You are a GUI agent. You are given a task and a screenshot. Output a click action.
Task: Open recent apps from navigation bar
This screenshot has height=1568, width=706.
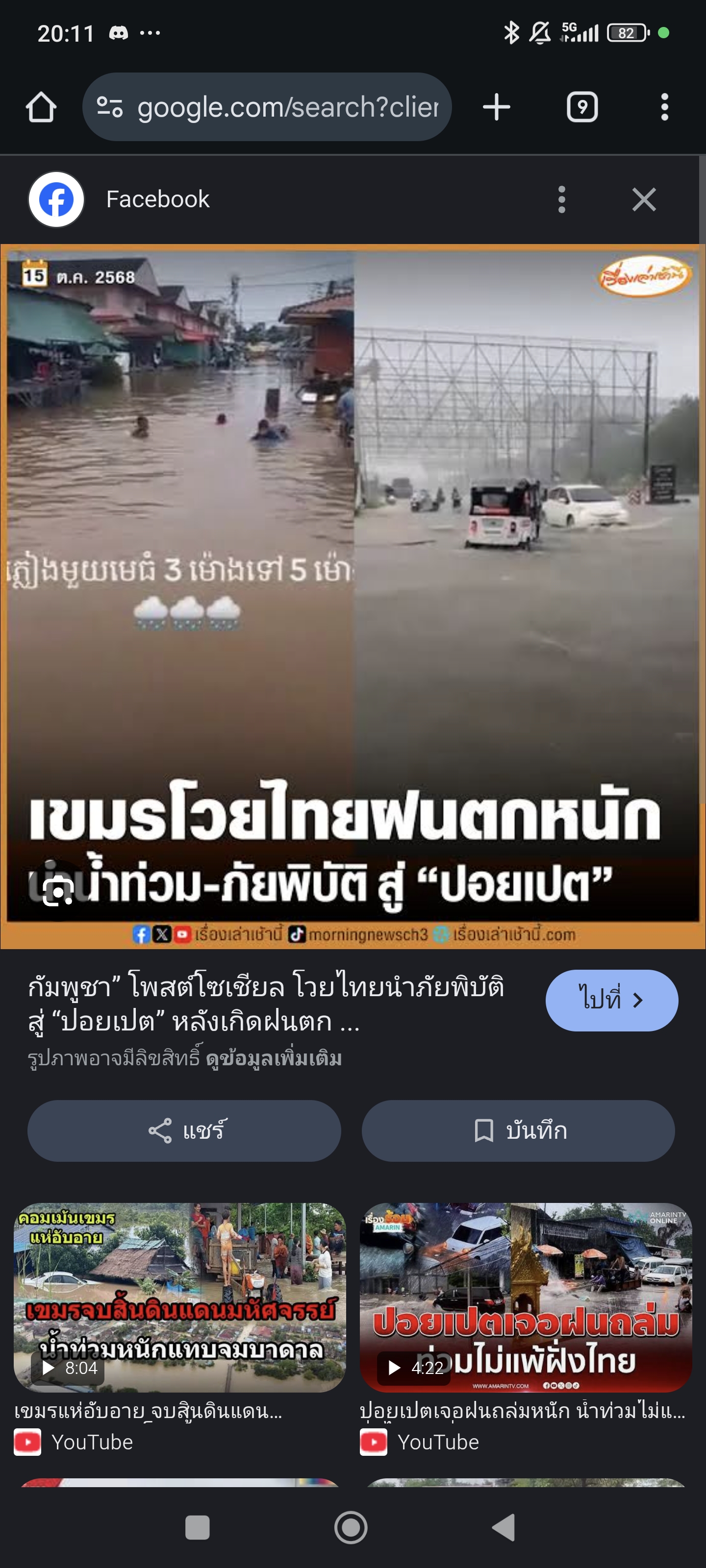click(x=197, y=1527)
